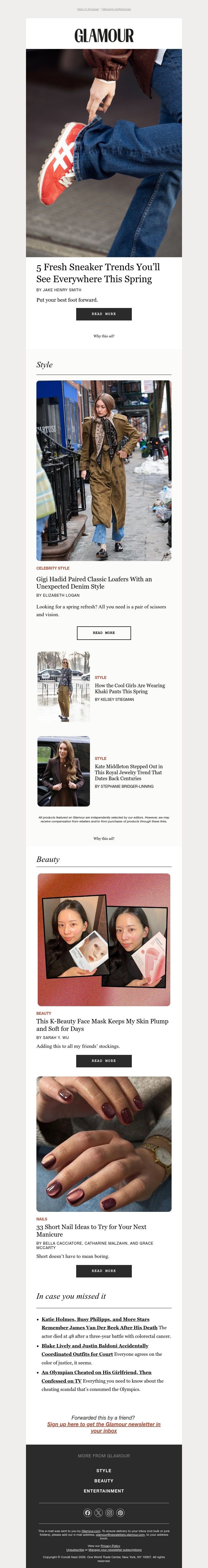Tap Read More under the short nail ideas article

(x=103, y=1270)
